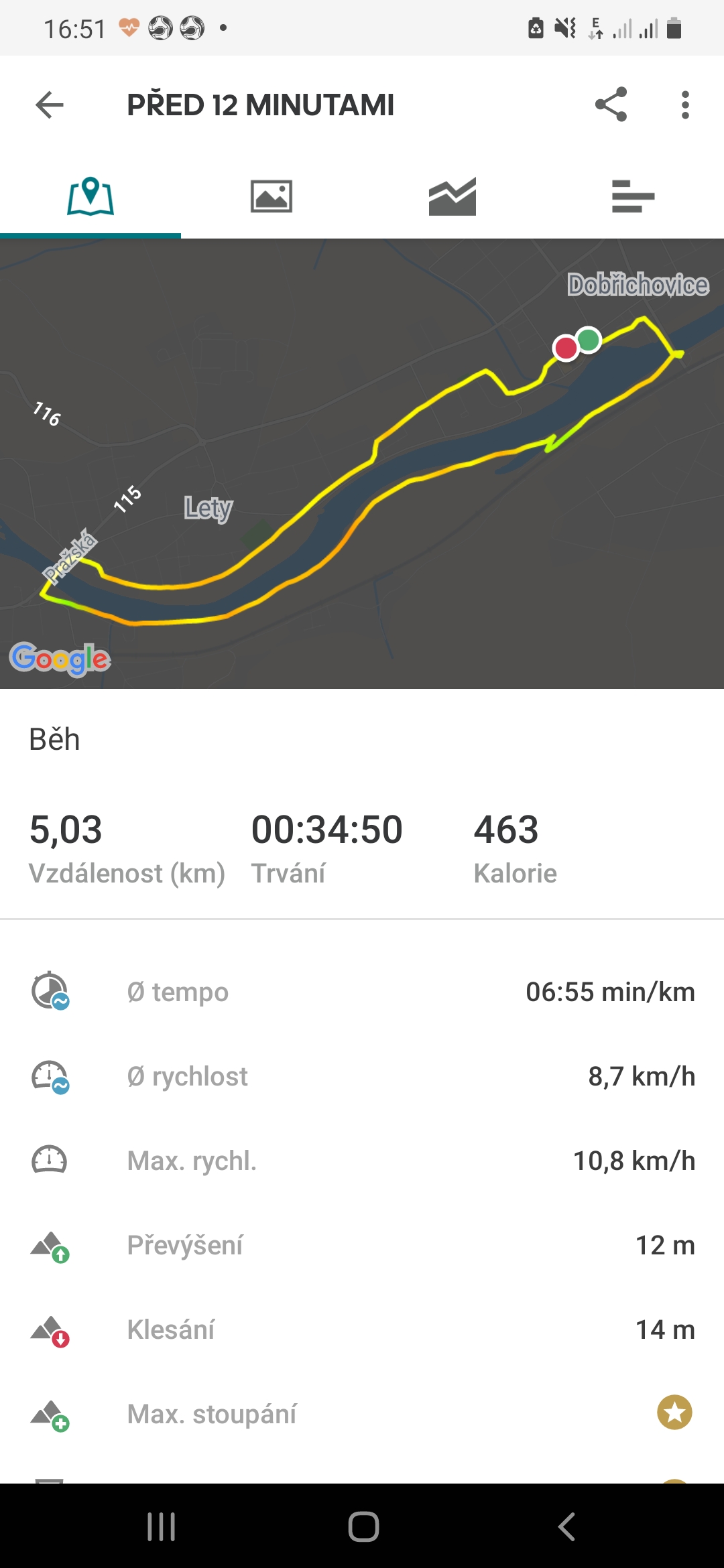This screenshot has height=1568, width=724.
Task: Go back using the arrow in app bar
Action: tap(50, 105)
